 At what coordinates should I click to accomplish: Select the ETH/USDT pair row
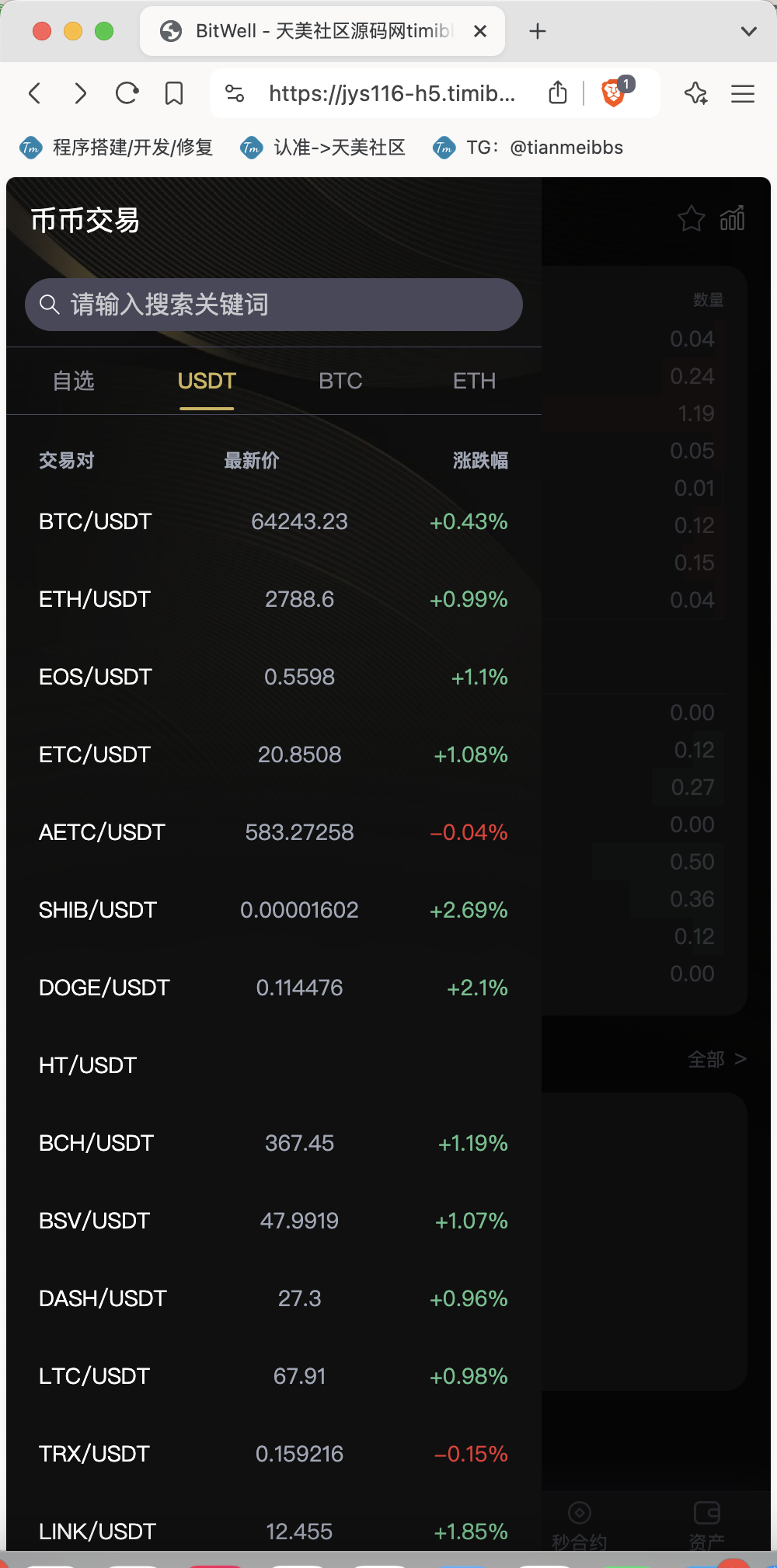(274, 599)
